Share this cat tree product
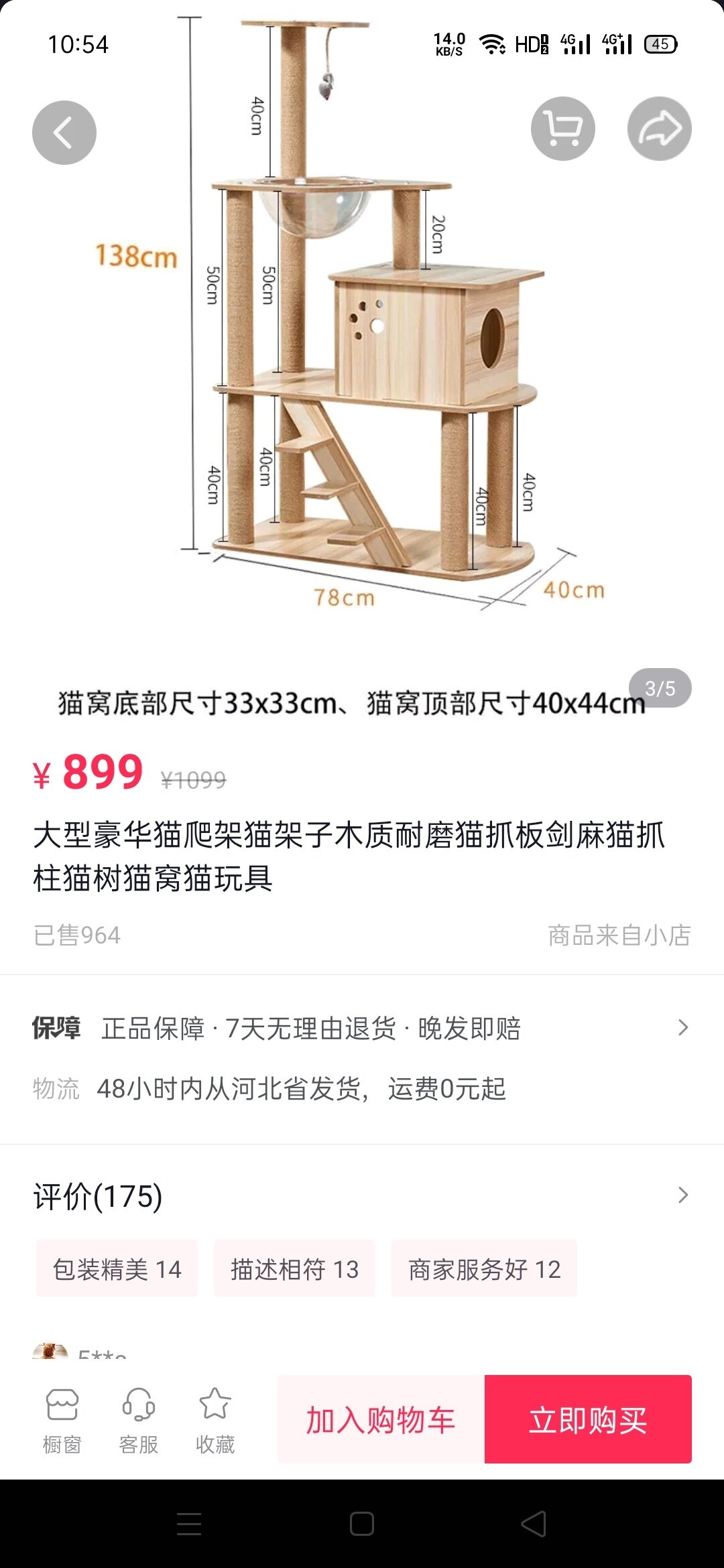Viewport: 724px width, 1568px height. click(x=659, y=129)
